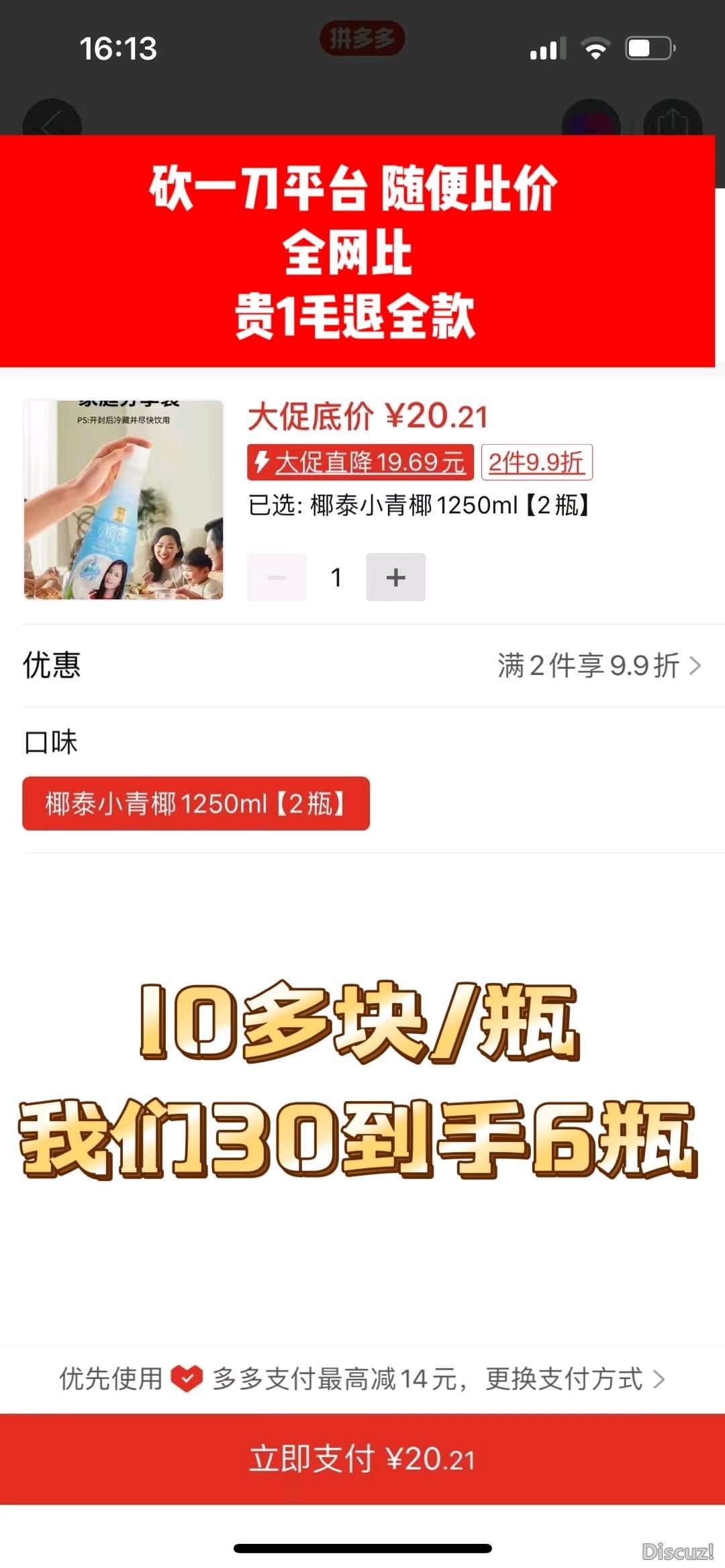This screenshot has width=725, height=1568.
Task: Pay now with 立即支付 ¥20.21
Action: pos(362,1459)
